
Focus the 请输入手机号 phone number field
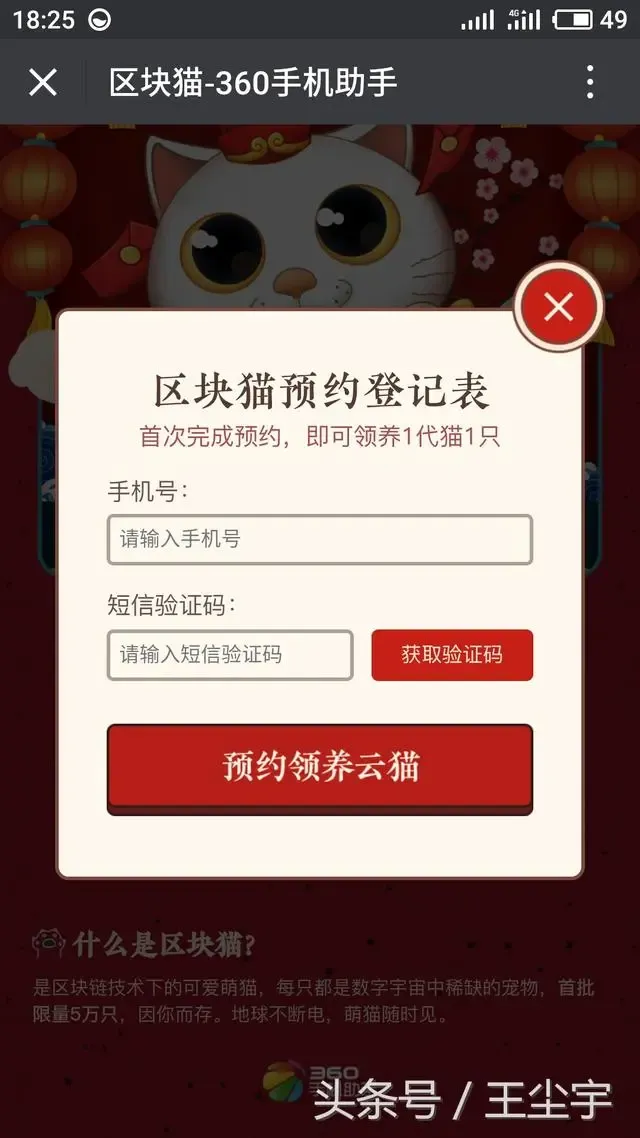coord(319,540)
